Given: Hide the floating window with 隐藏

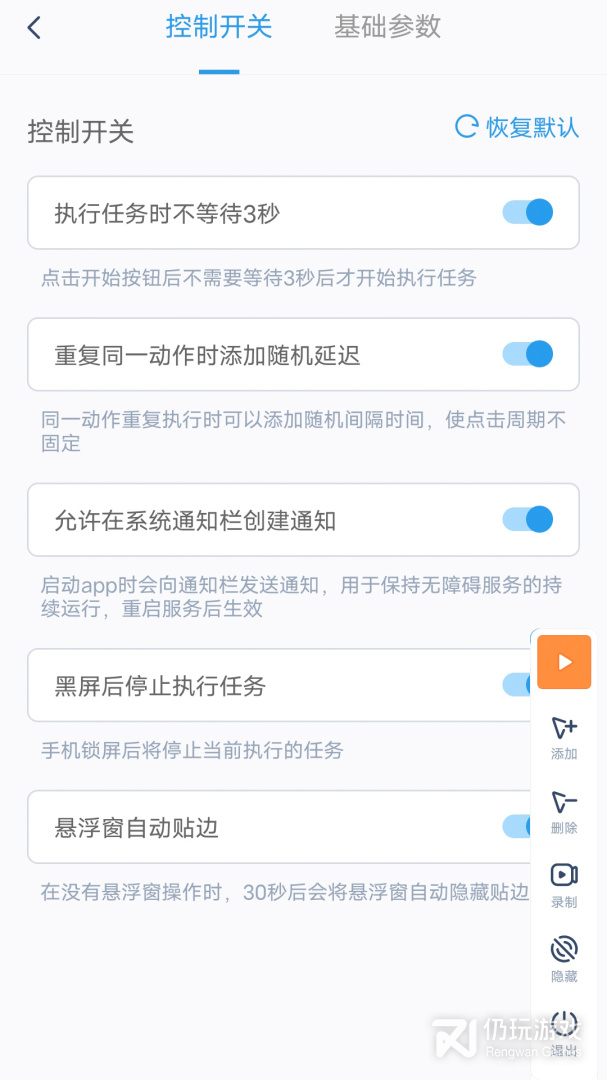Looking at the screenshot, I should coord(564,958).
